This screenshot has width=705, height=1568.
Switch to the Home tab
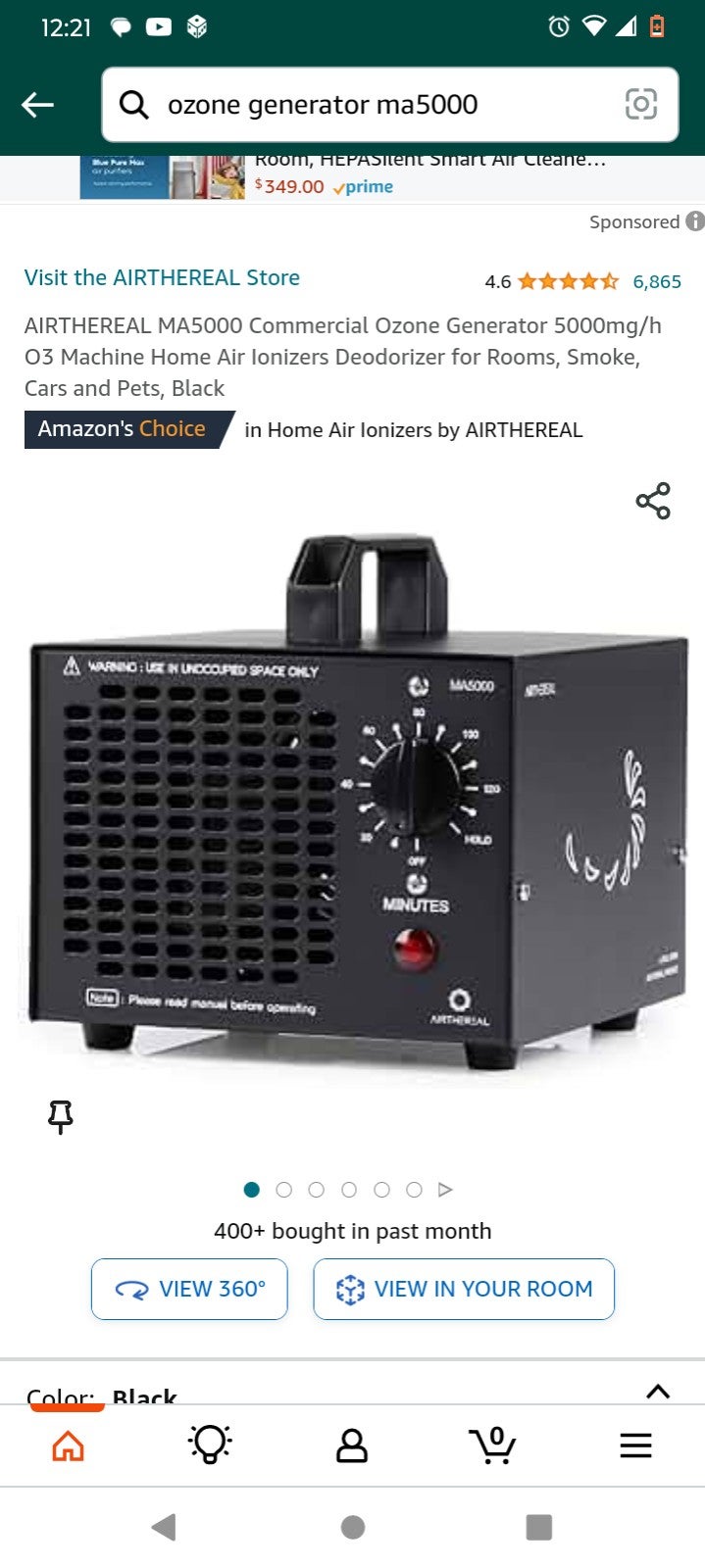click(68, 1445)
